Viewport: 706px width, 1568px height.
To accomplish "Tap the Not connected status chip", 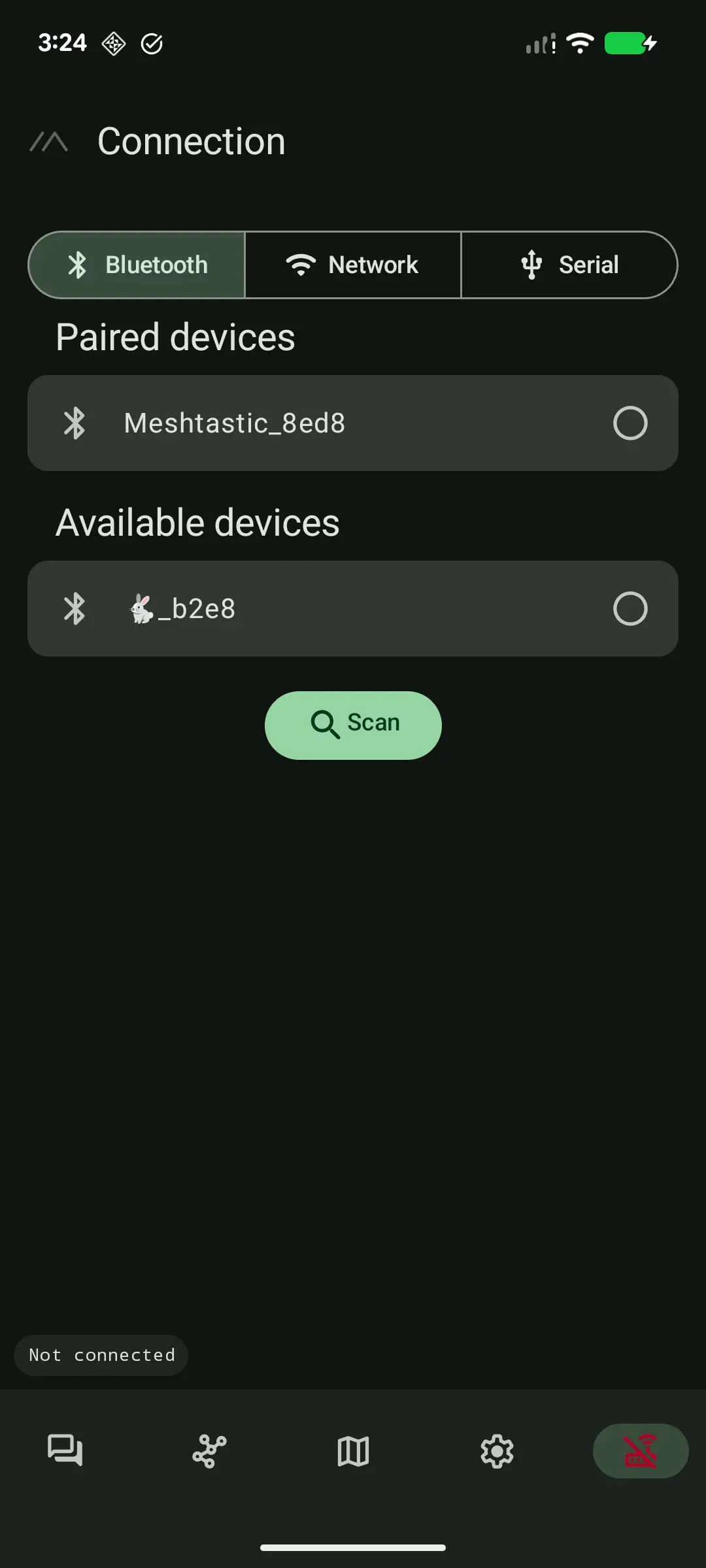I will tap(101, 1354).
